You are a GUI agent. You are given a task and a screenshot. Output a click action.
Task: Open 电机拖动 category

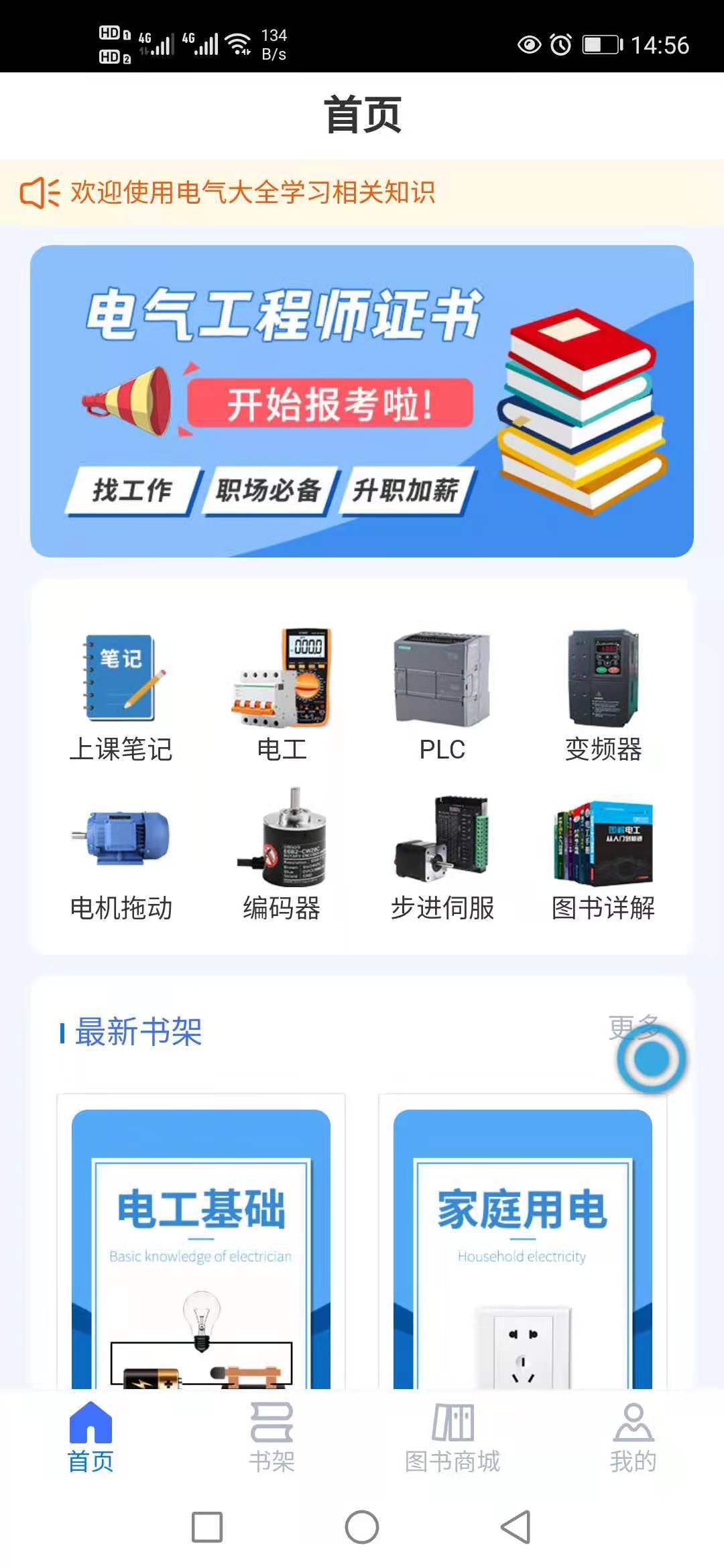point(121,856)
